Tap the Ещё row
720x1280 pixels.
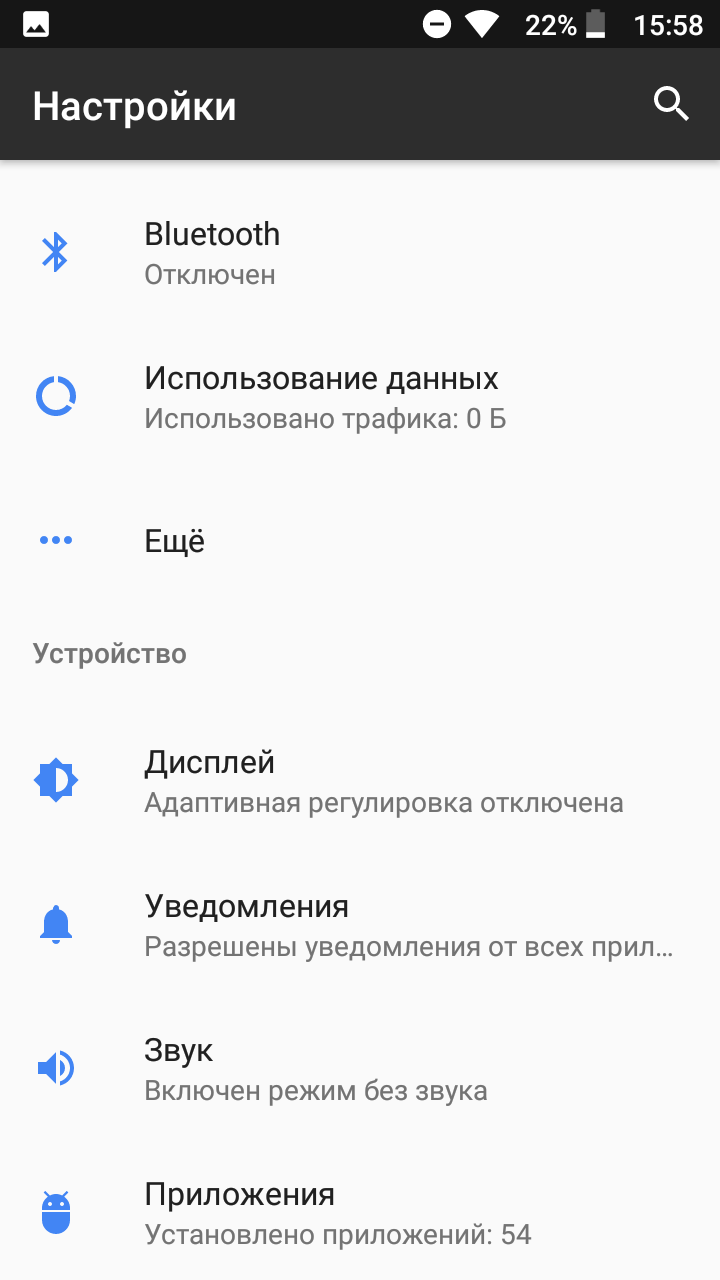click(360, 541)
